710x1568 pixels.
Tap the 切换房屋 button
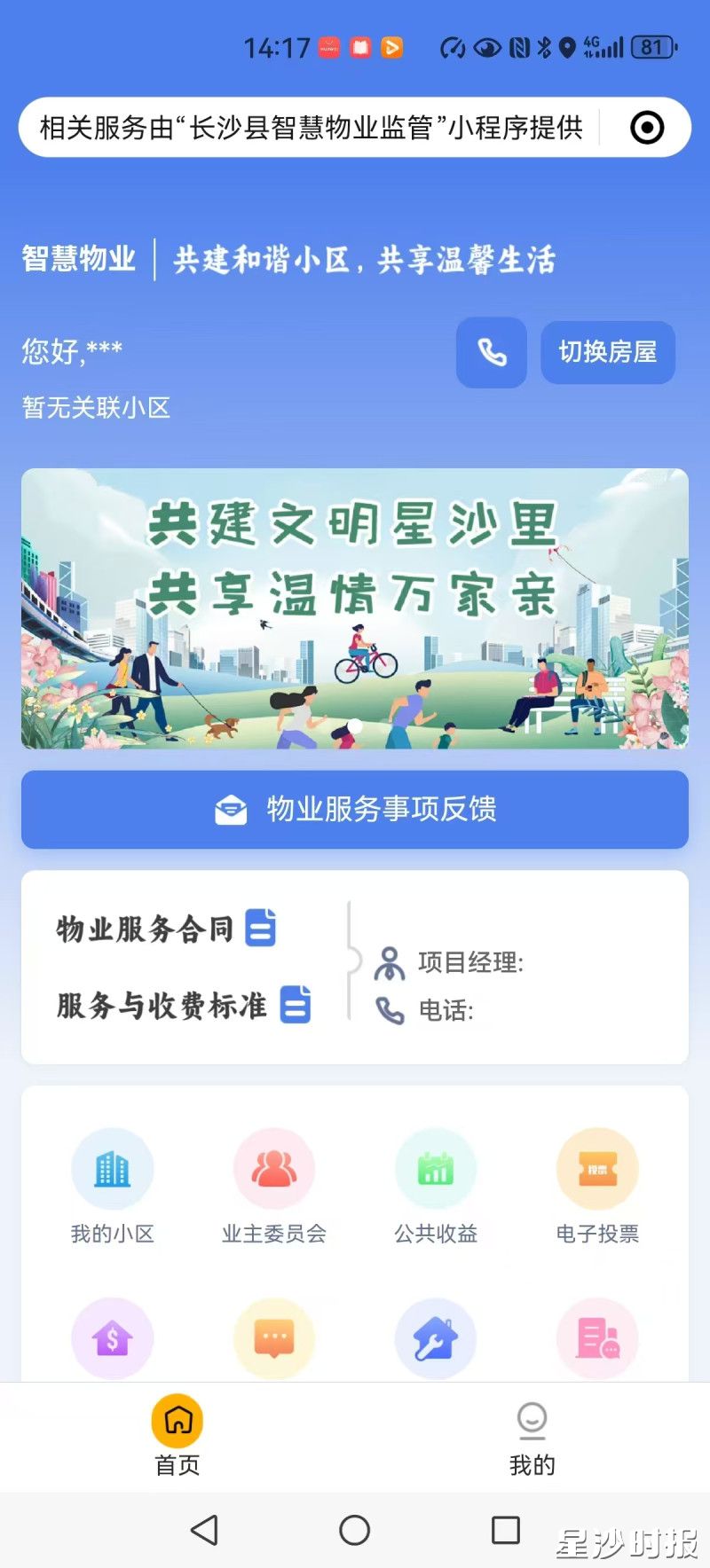tap(607, 352)
